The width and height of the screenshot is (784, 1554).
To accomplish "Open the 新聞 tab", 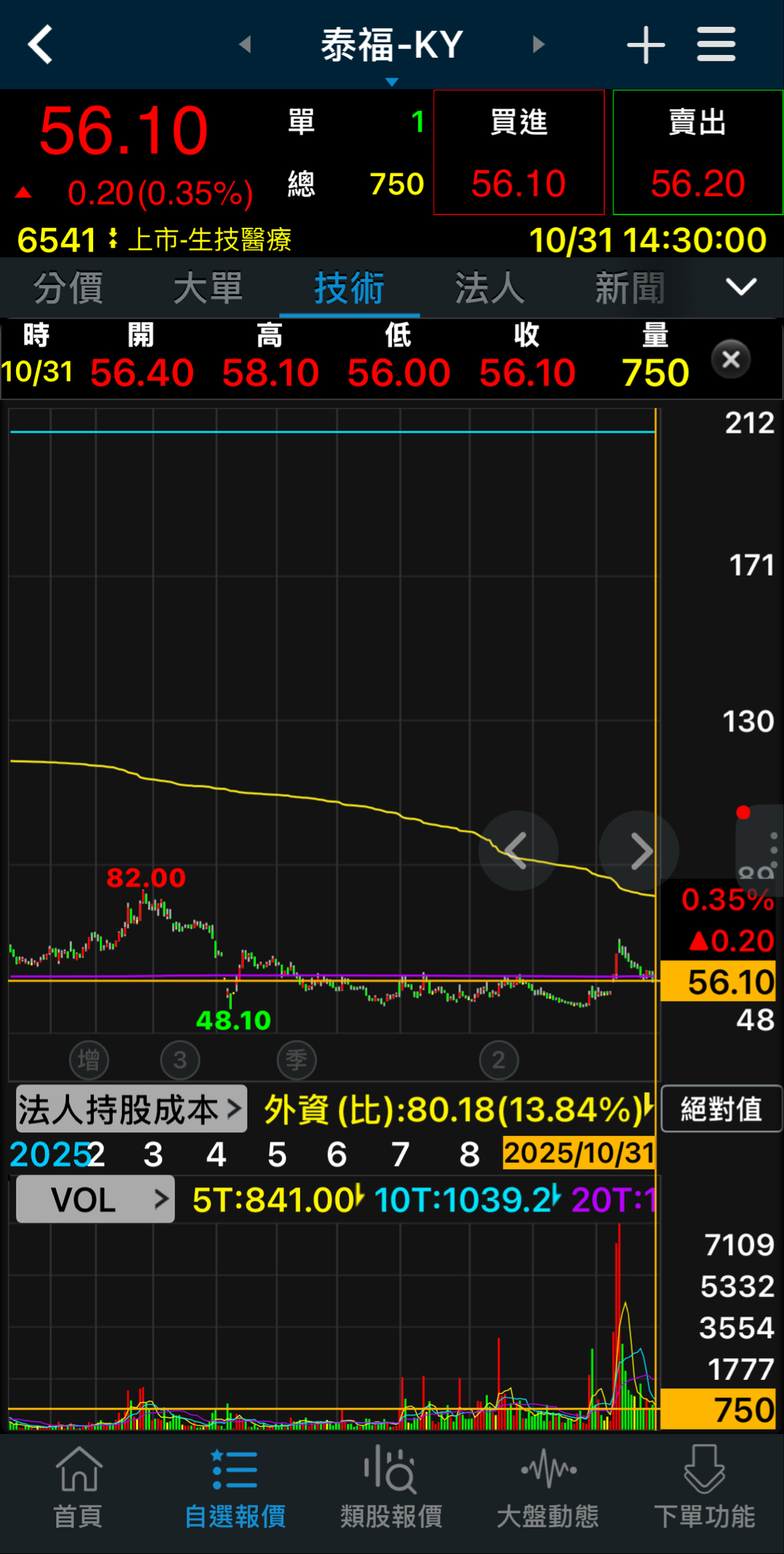I will point(630,288).
